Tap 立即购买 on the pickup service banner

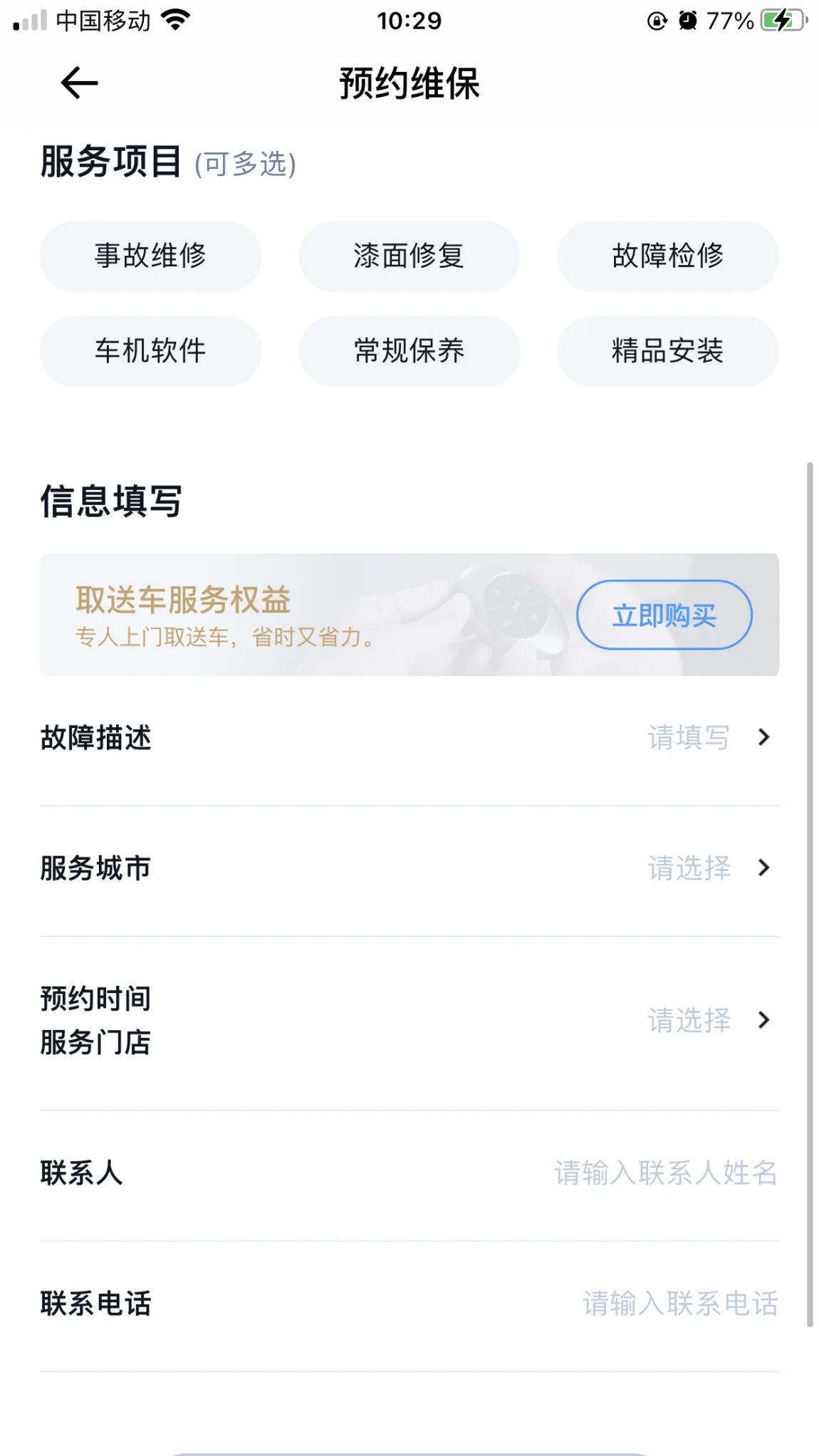(664, 615)
